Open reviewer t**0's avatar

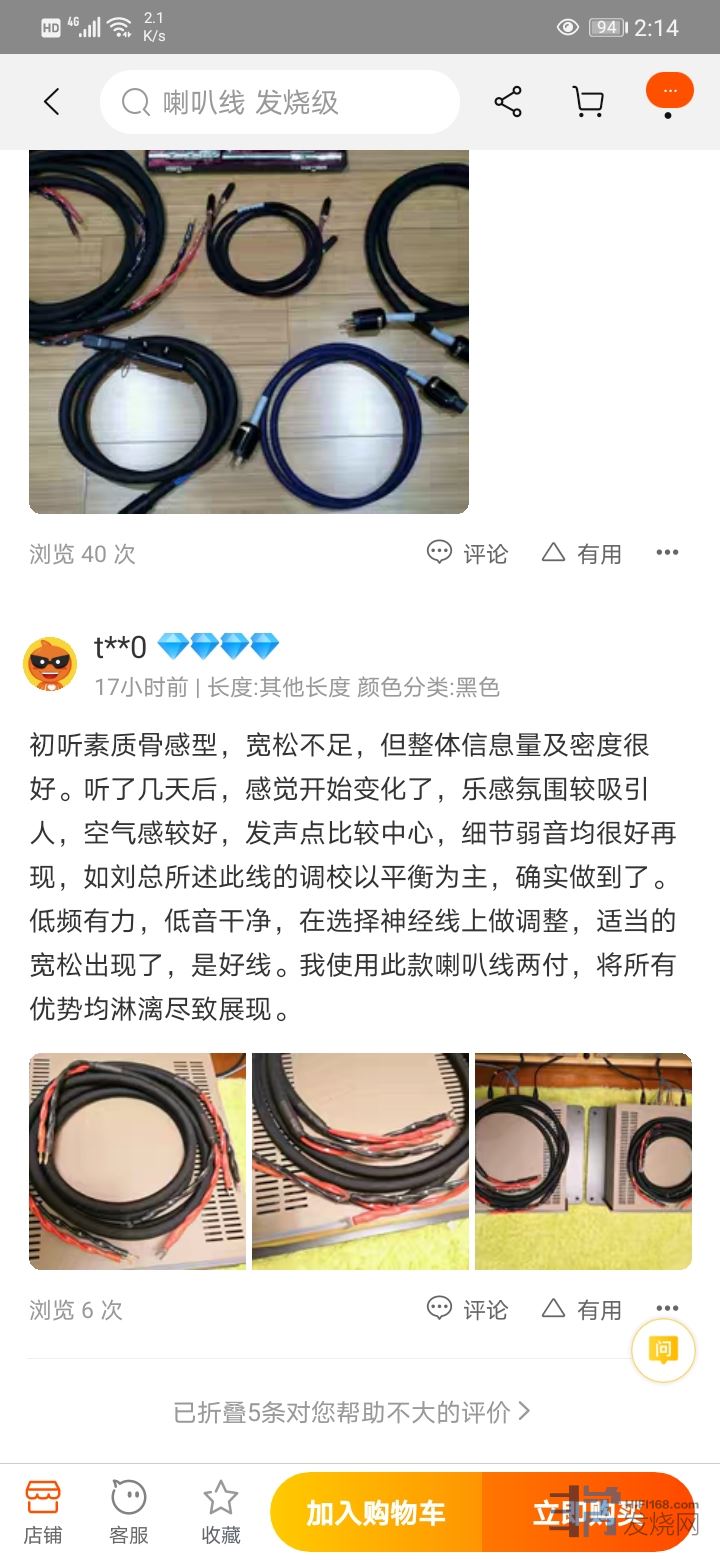tap(50, 663)
